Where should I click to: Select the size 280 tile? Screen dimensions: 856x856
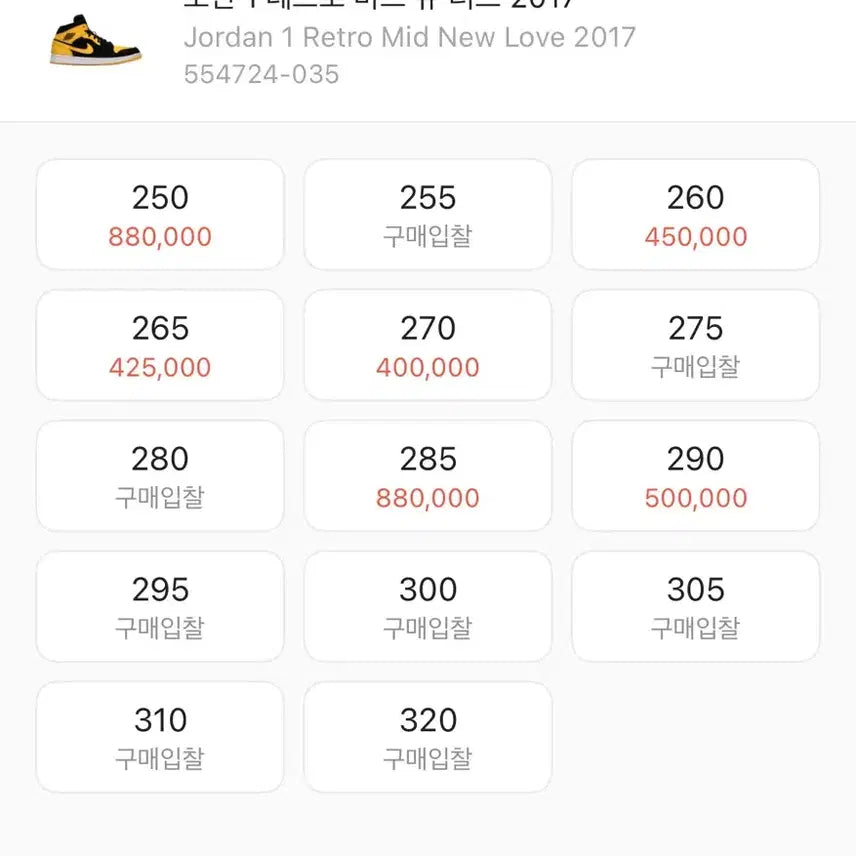coord(160,476)
